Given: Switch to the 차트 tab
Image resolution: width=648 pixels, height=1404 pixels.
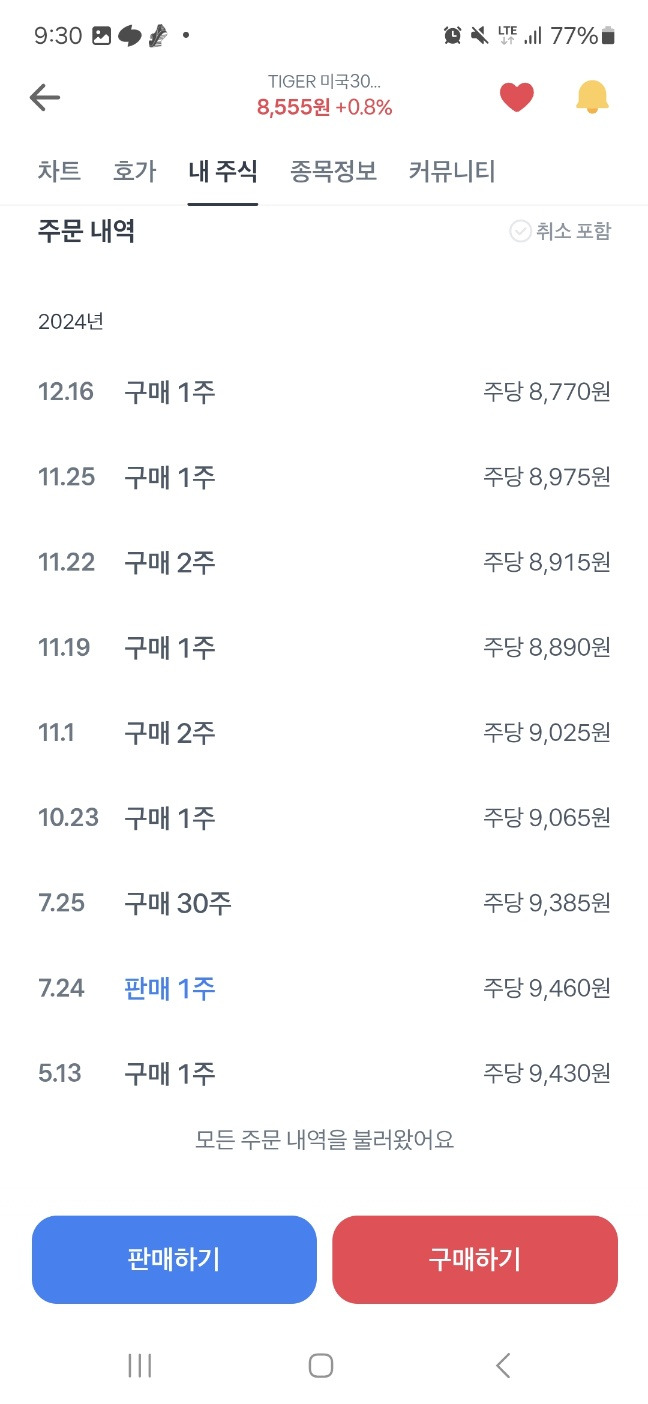Looking at the screenshot, I should (x=59, y=171).
